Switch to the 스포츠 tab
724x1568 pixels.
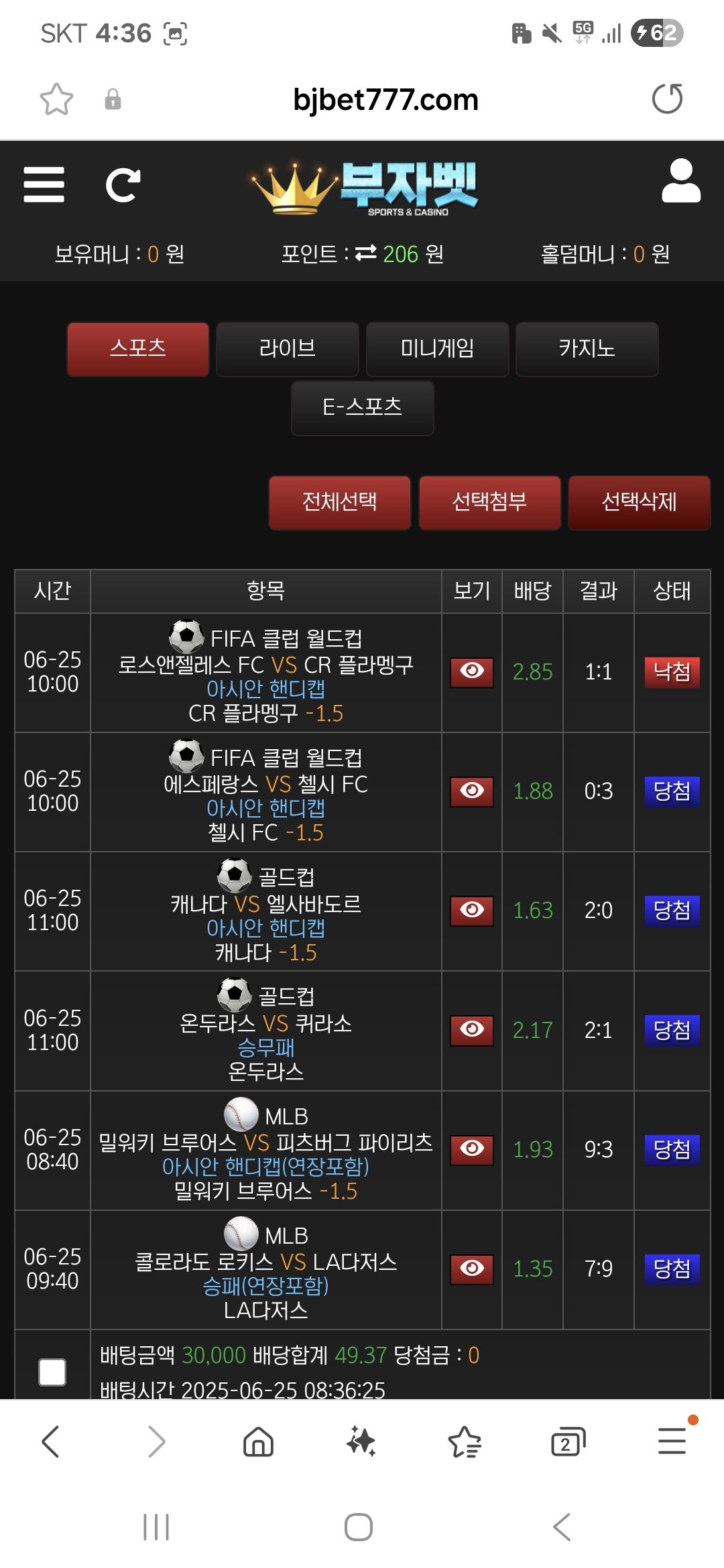tap(138, 349)
